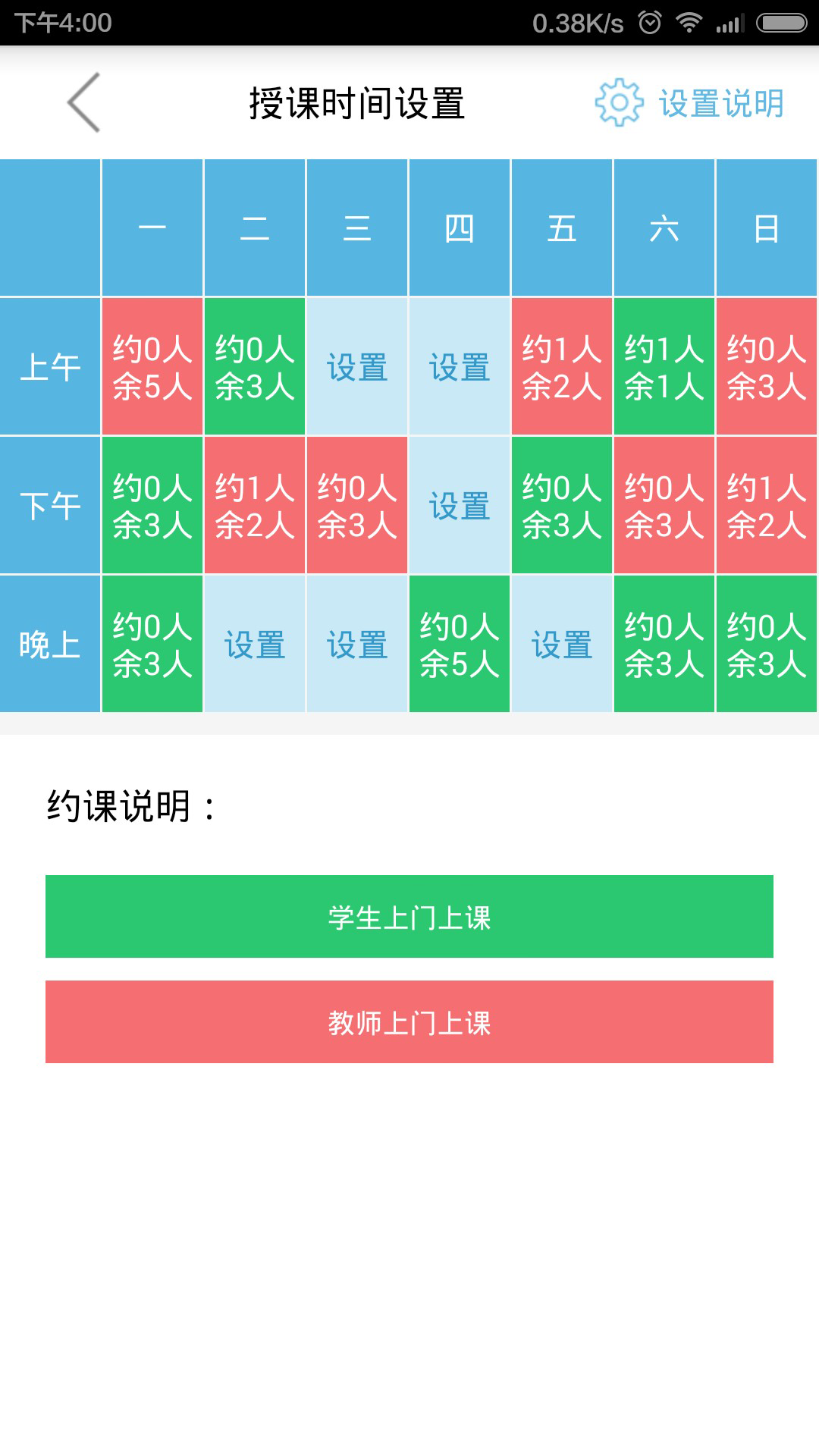Open 设置说明 settings instructions
Viewport: 819px width, 1456px height.
(689, 102)
